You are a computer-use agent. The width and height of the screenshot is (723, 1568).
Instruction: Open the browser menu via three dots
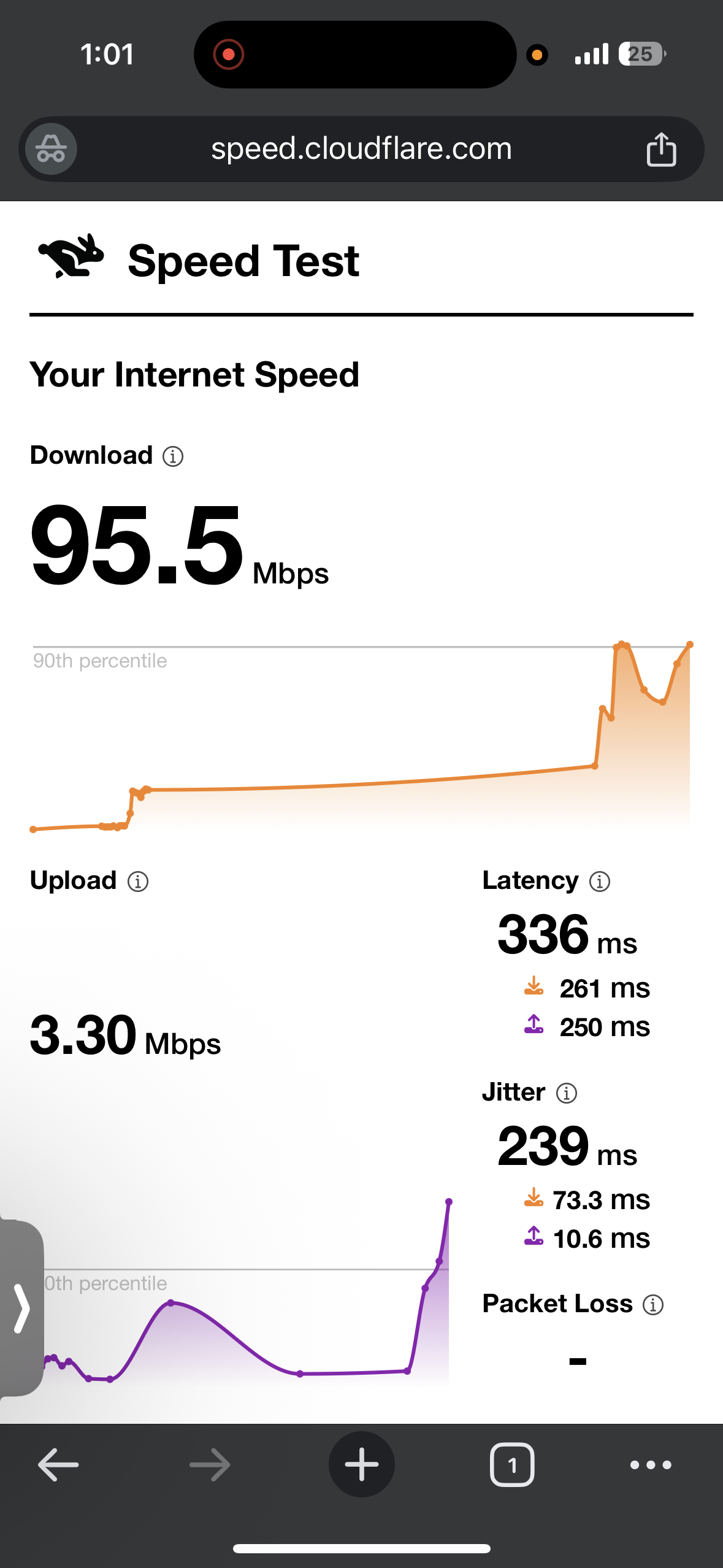(651, 1464)
